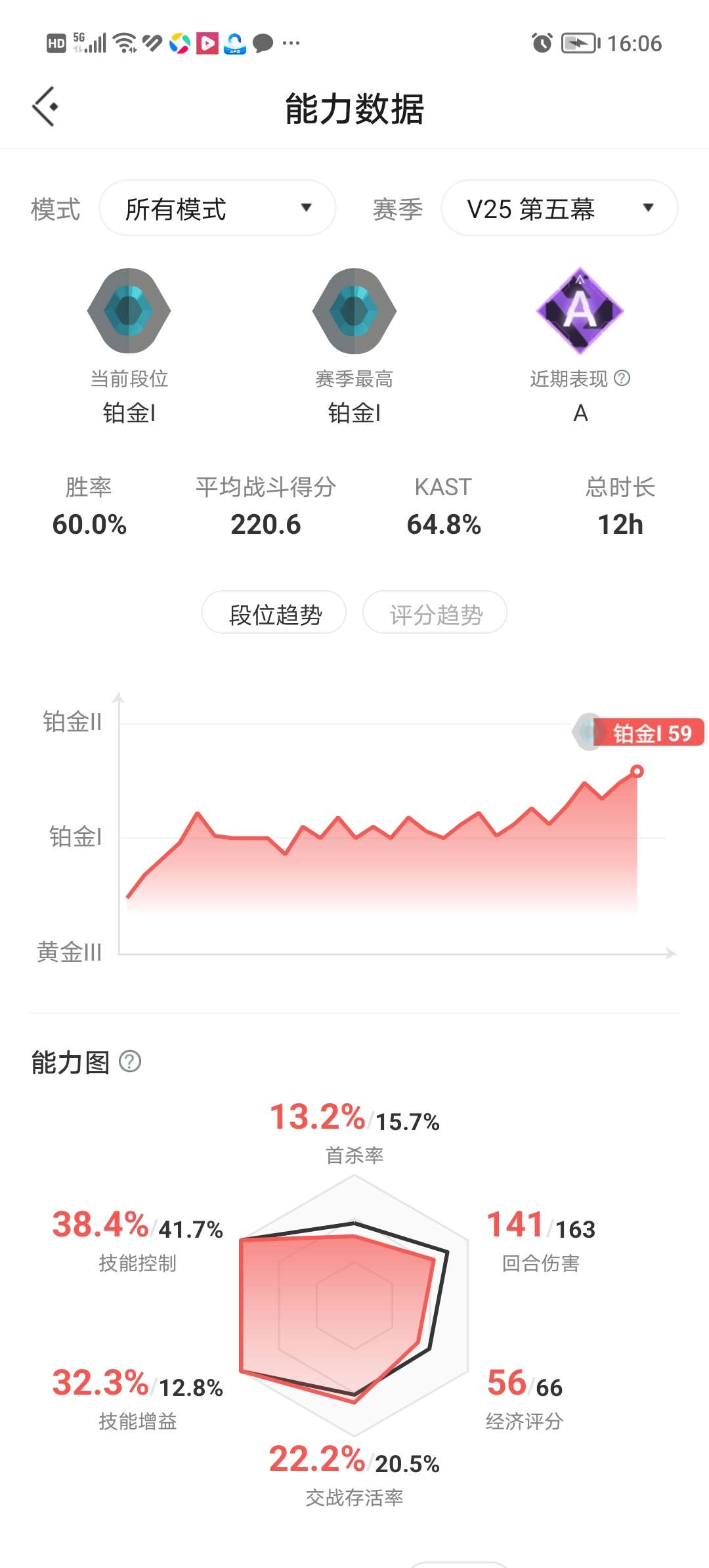Open the 赛季 dropdown showing V25 第五幕
The image size is (709, 1568).
tap(559, 209)
